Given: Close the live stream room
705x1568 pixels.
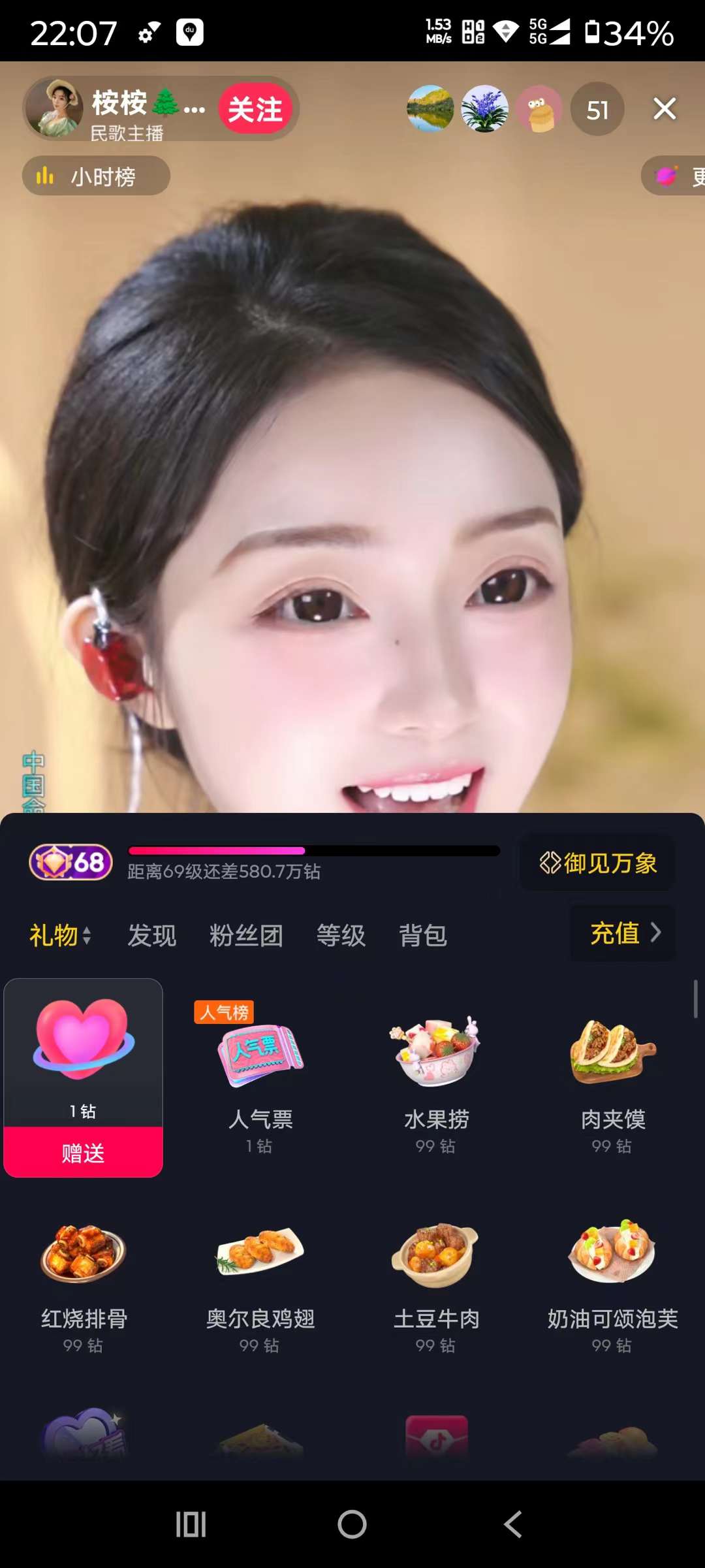Looking at the screenshot, I should pos(665,109).
